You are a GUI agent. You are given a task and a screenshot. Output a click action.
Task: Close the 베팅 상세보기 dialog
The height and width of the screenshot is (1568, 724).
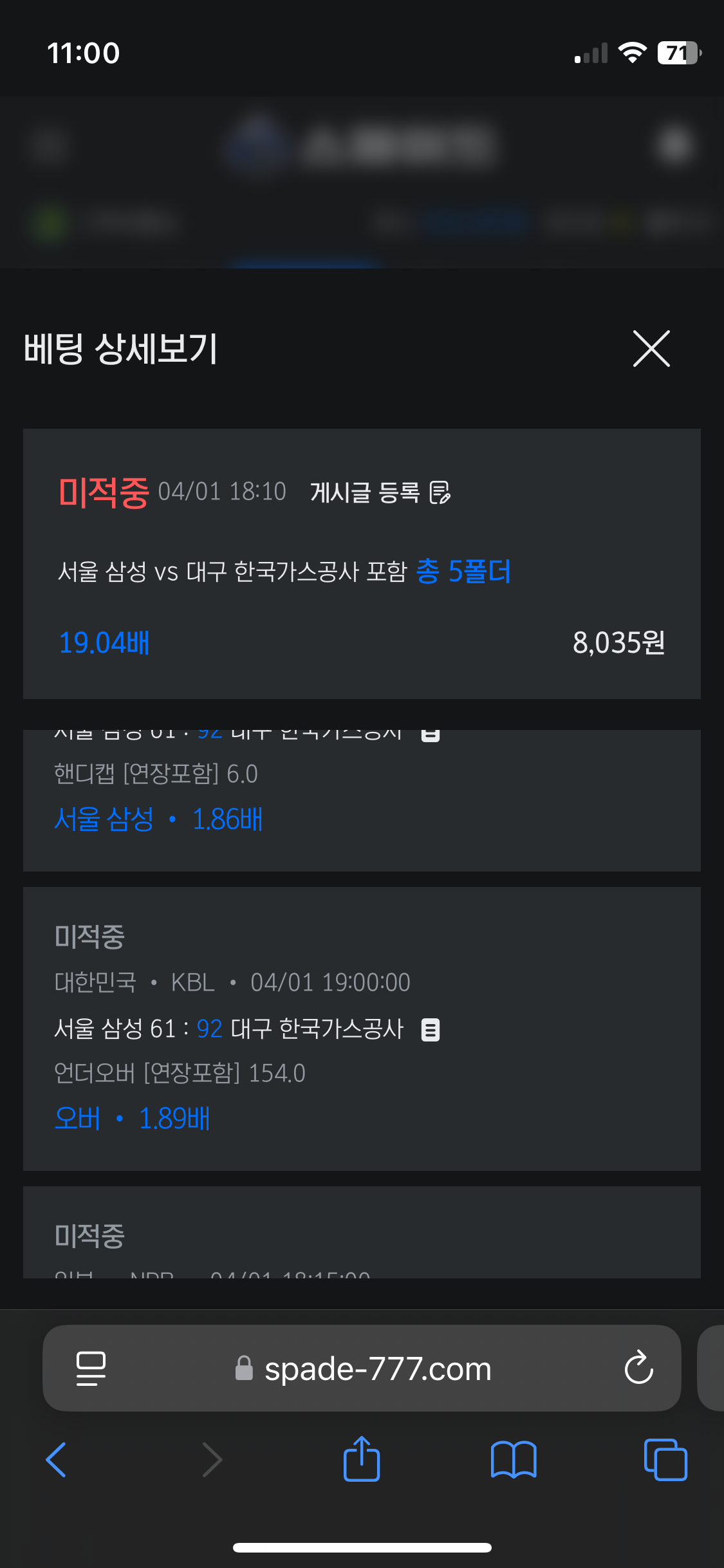(651, 348)
